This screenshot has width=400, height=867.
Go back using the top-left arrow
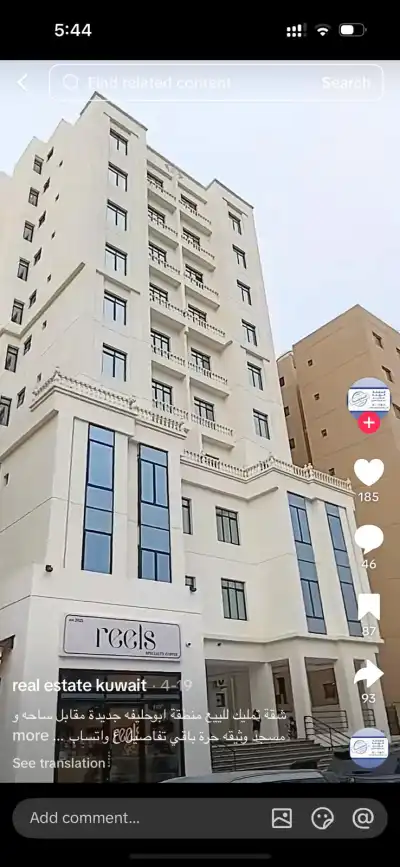coord(22,83)
